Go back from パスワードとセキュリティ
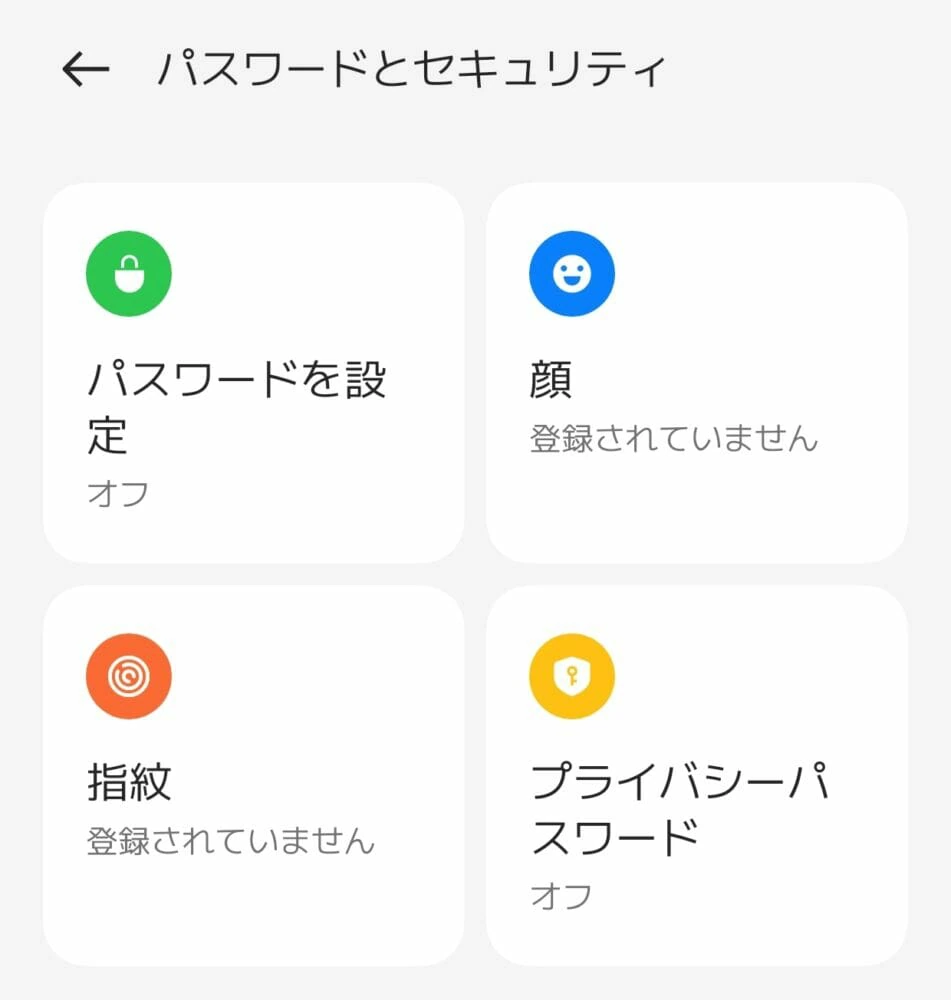 pyautogui.click(x=85, y=69)
